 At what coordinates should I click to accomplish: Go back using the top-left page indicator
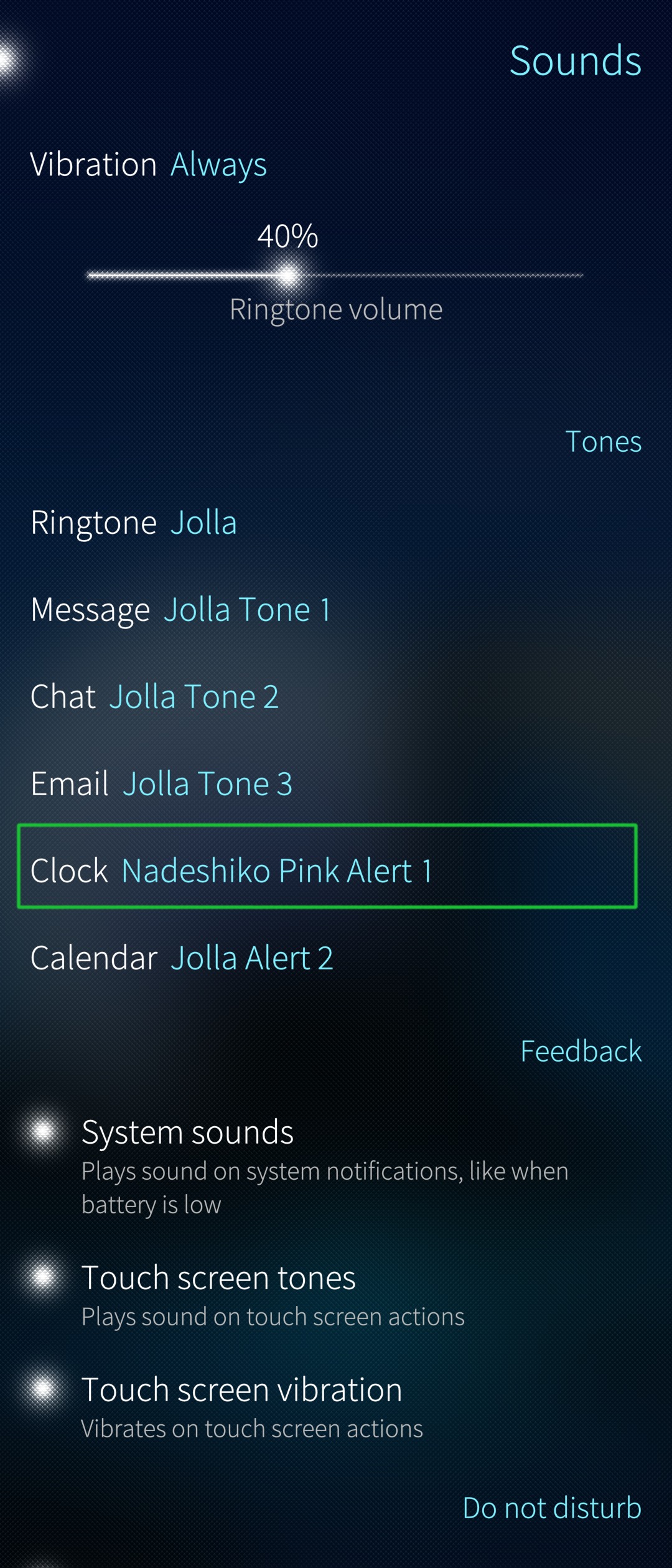point(7,60)
